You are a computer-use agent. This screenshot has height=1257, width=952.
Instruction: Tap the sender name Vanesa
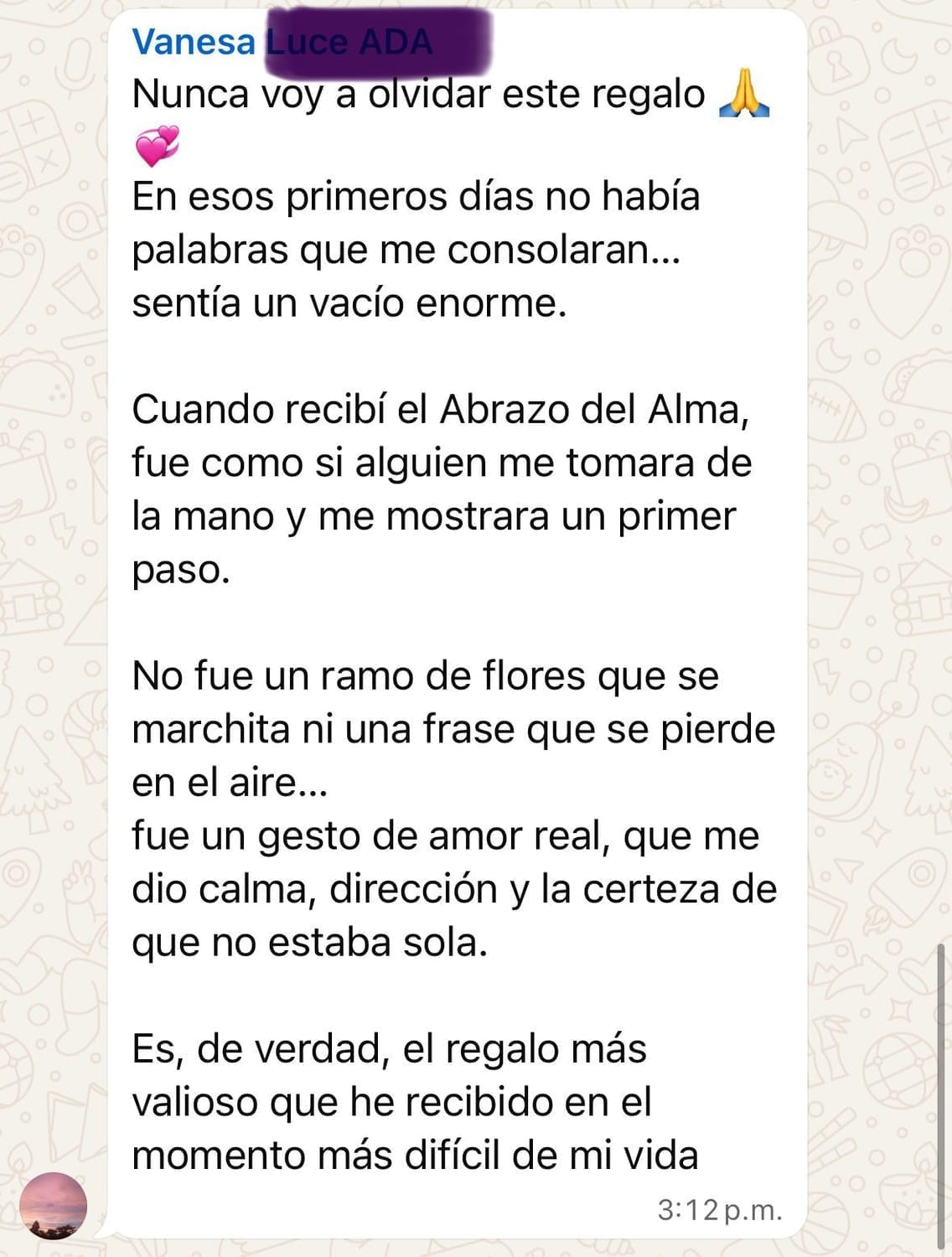tap(194, 42)
